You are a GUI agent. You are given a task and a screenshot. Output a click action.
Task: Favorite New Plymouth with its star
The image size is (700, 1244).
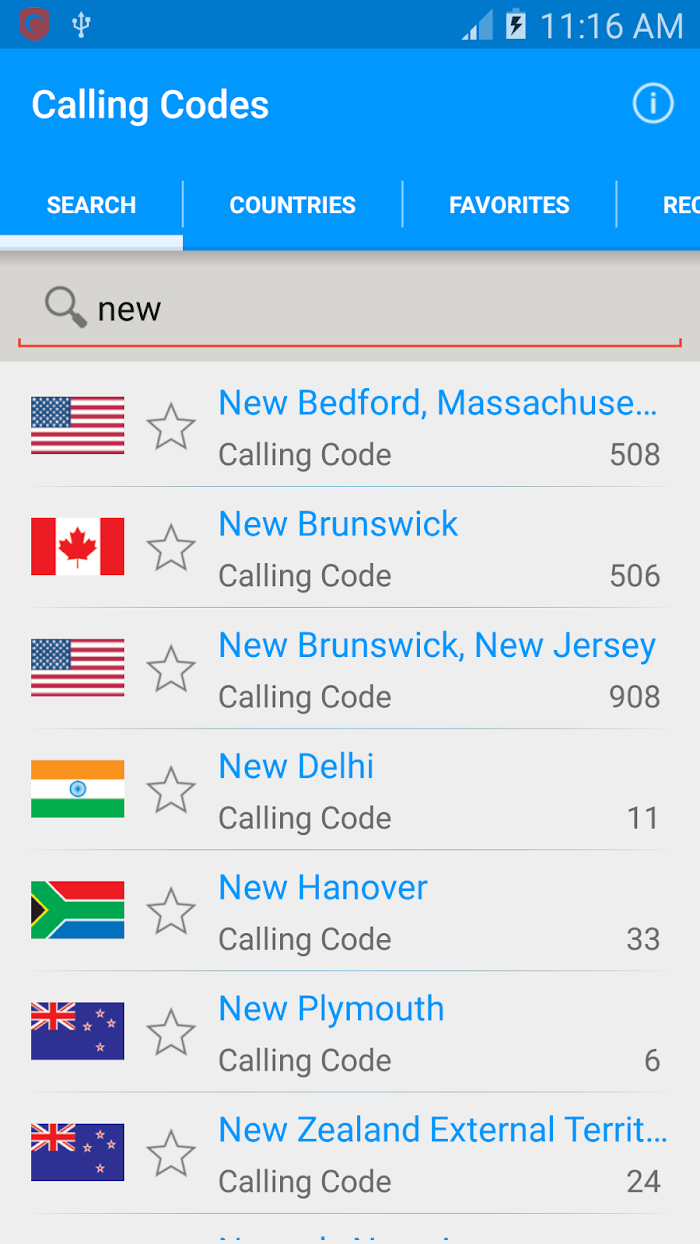pos(171,1032)
